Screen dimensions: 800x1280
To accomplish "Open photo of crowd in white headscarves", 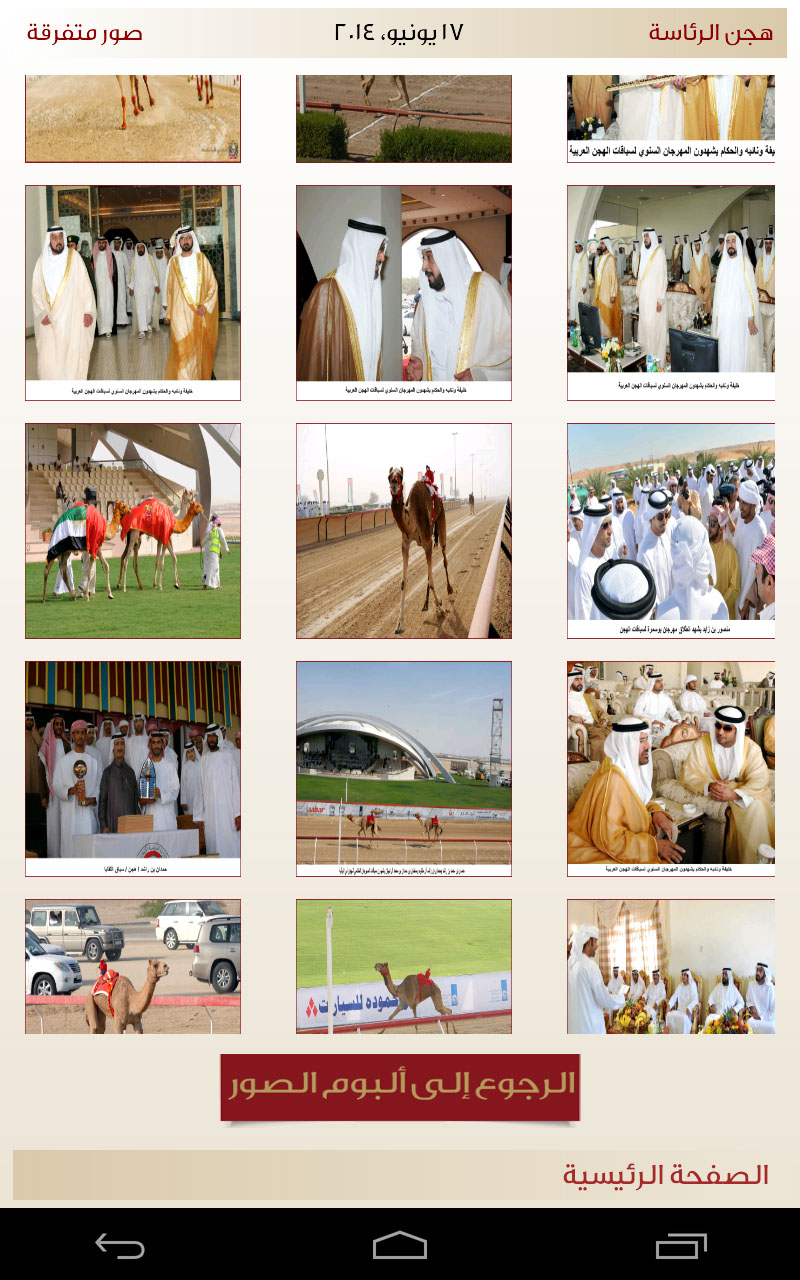I will (x=671, y=531).
